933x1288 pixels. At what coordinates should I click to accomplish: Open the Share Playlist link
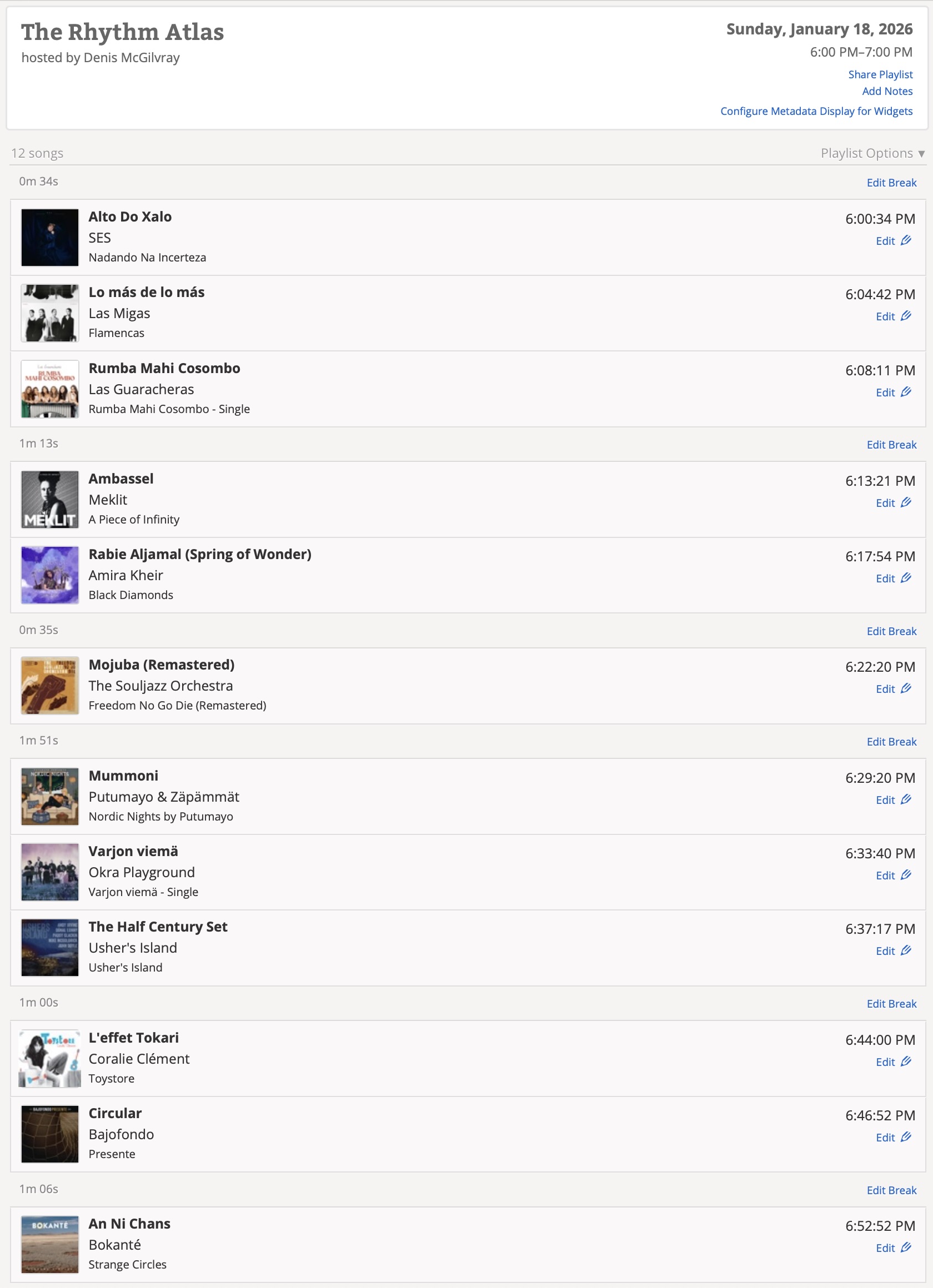tap(880, 74)
